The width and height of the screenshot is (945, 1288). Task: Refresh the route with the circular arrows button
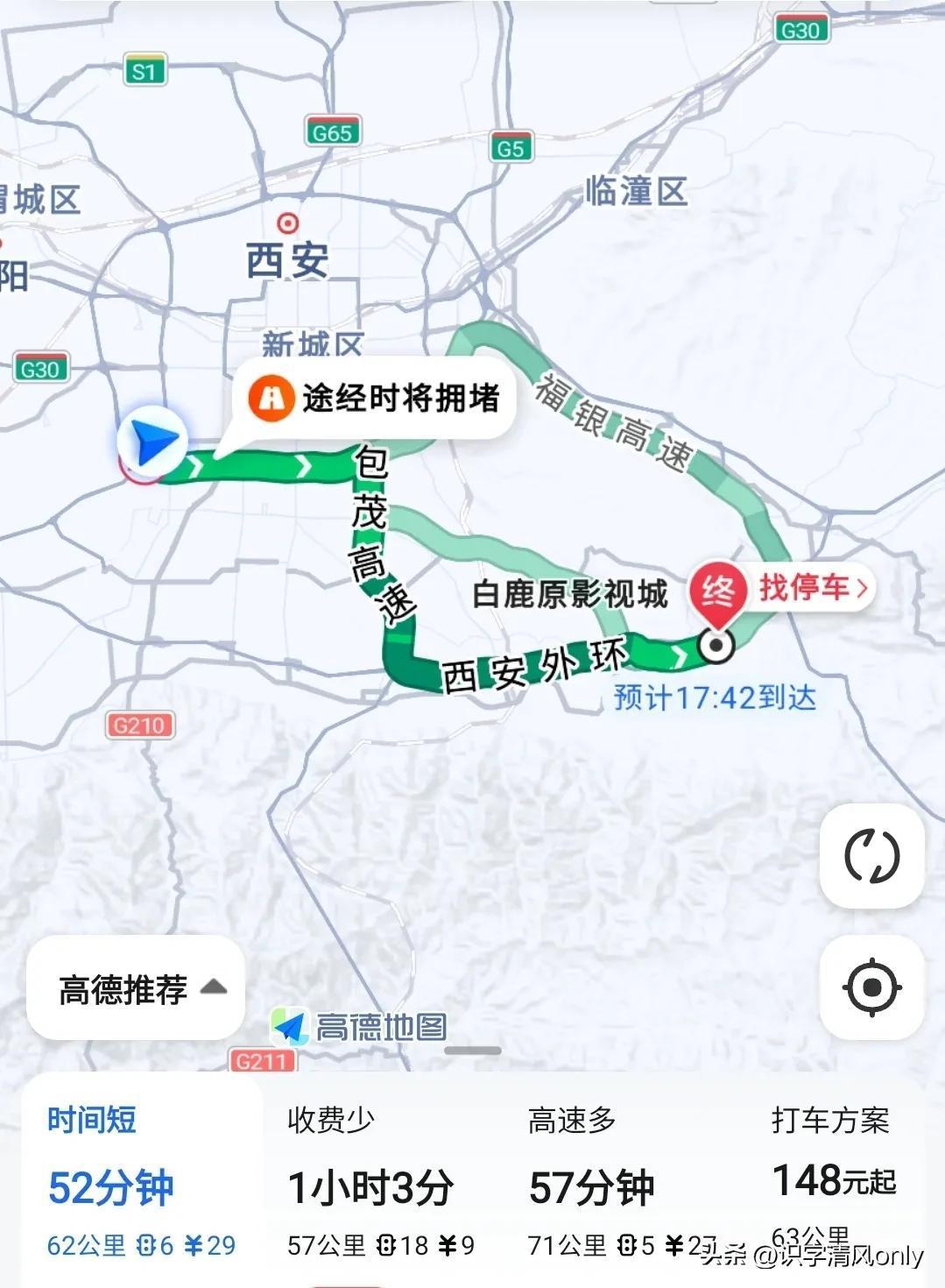[x=871, y=855]
